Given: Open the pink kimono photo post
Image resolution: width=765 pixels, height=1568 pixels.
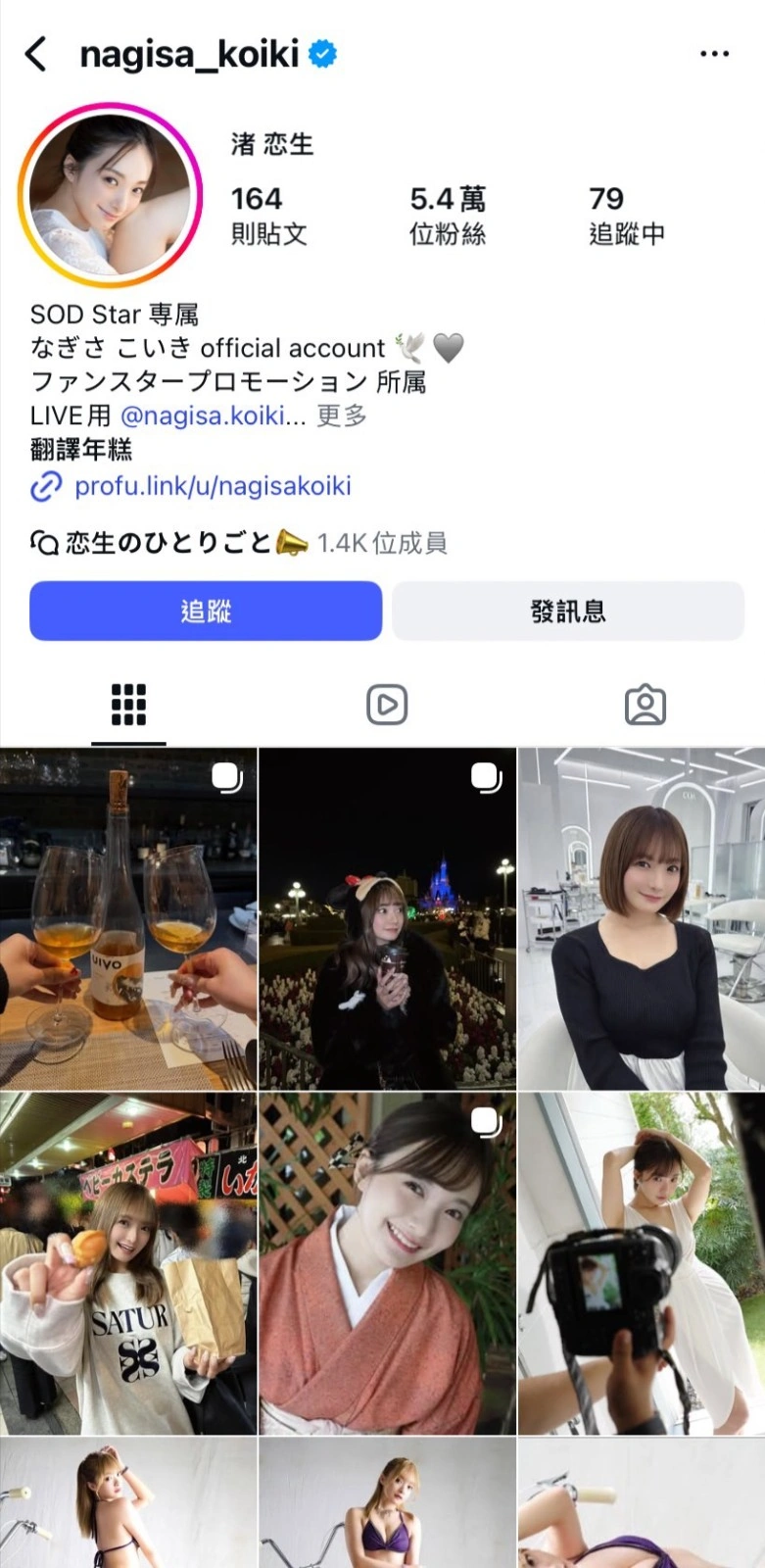Looking at the screenshot, I should [x=387, y=1263].
